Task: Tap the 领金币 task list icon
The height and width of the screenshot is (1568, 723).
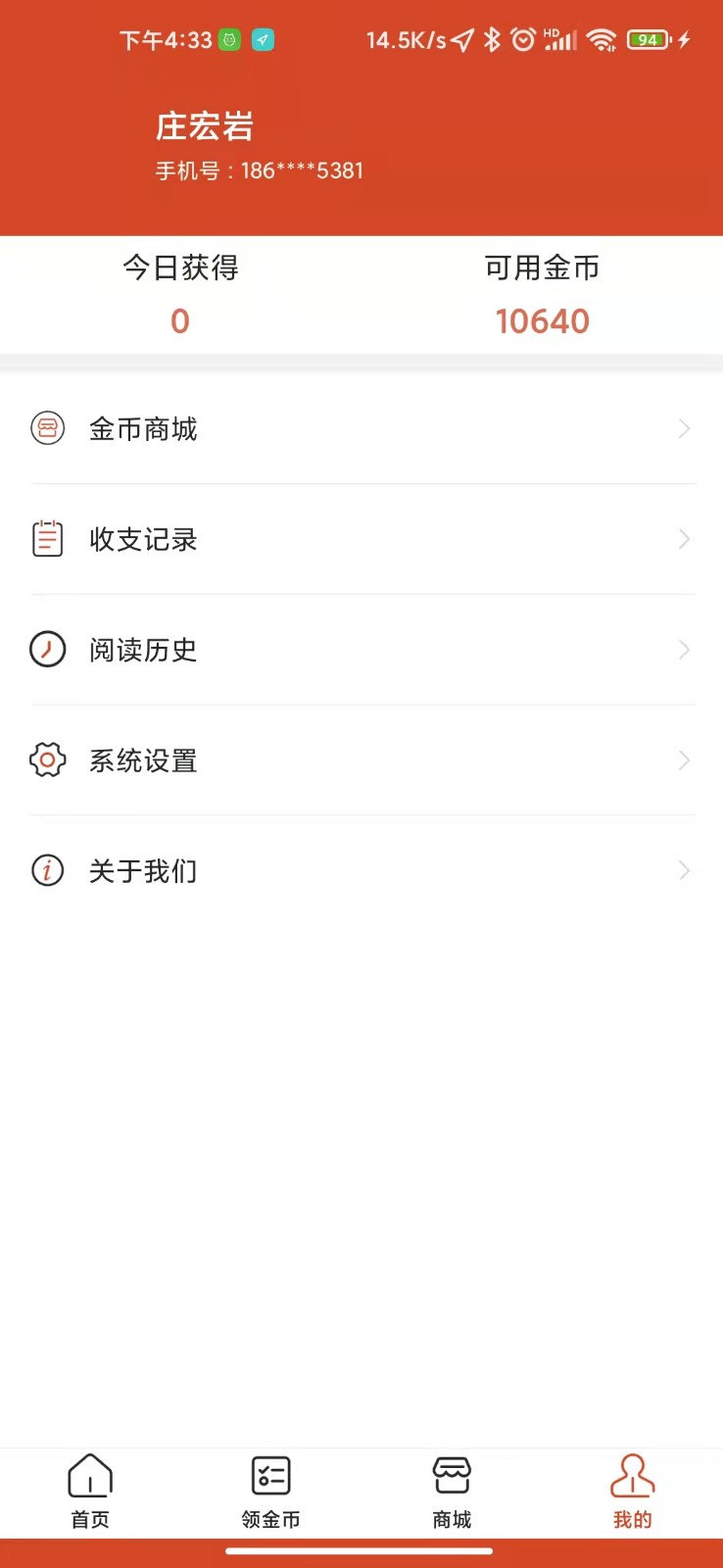Action: click(x=270, y=1474)
